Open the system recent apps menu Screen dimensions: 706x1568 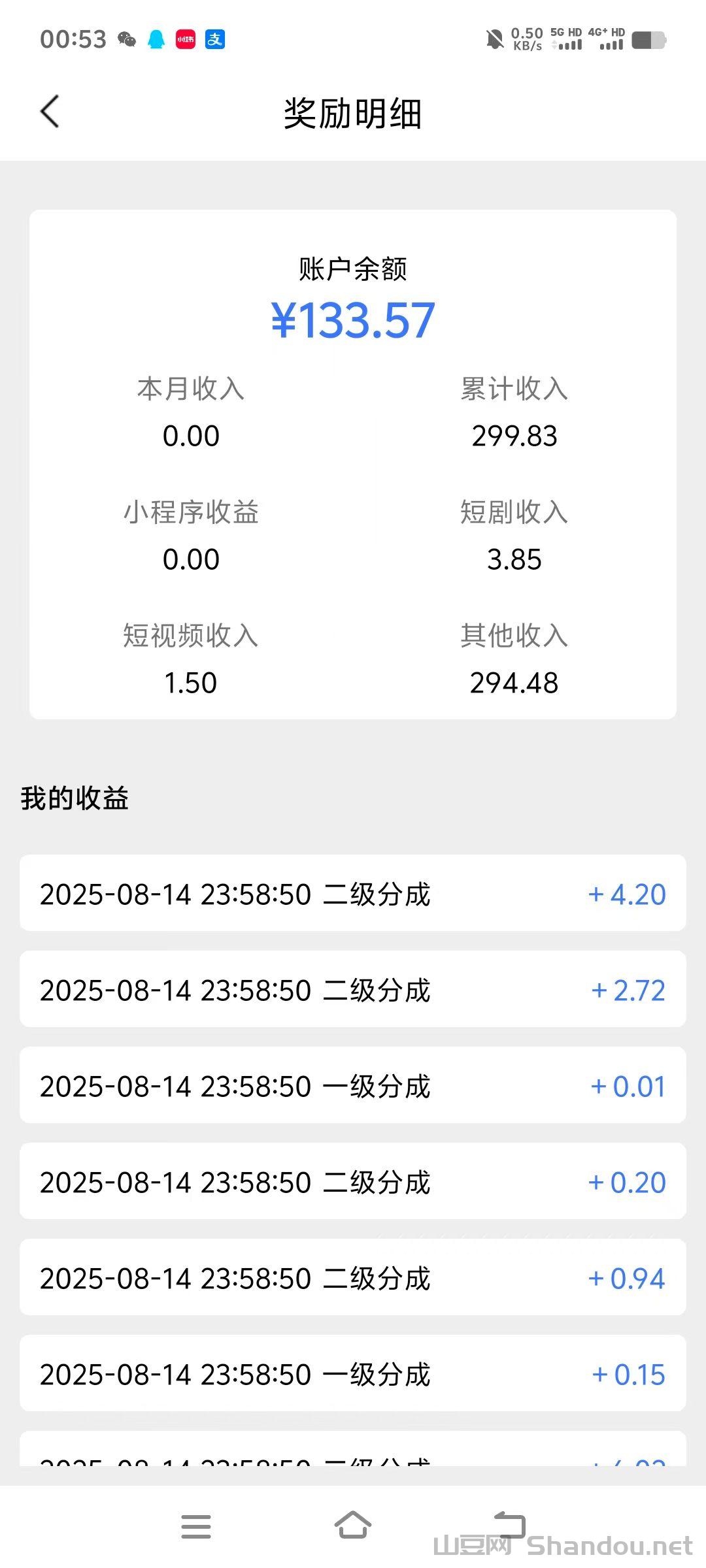tap(196, 1527)
